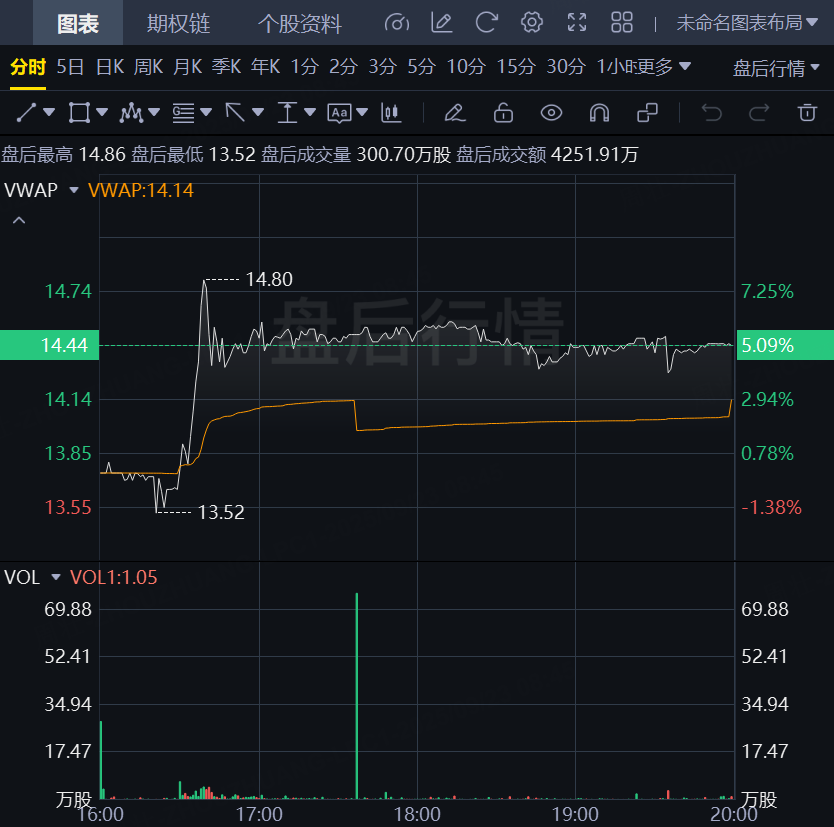The image size is (834, 827).
Task: Toggle the lock drawings icon
Action: click(x=503, y=112)
